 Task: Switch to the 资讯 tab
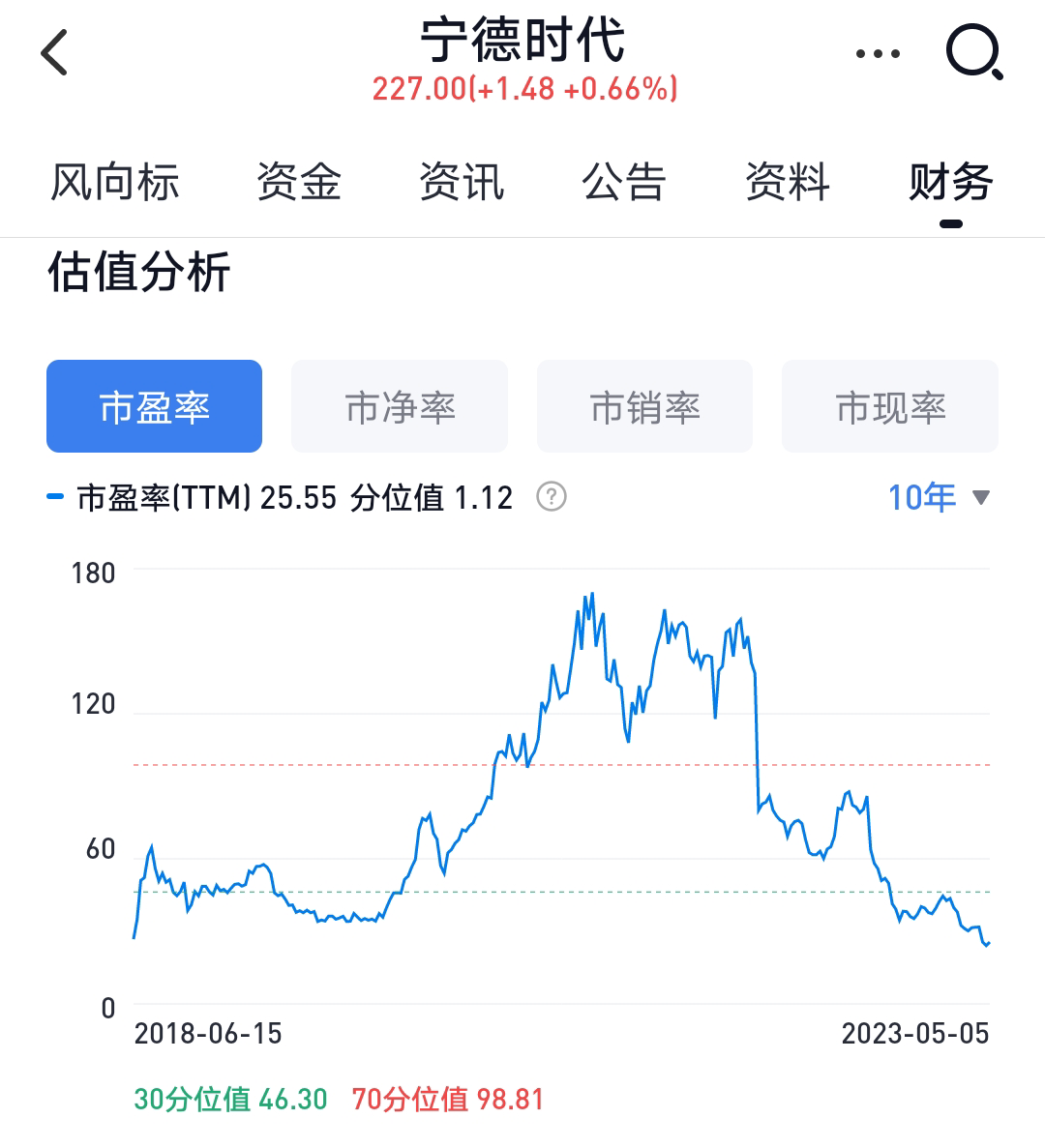point(462,182)
